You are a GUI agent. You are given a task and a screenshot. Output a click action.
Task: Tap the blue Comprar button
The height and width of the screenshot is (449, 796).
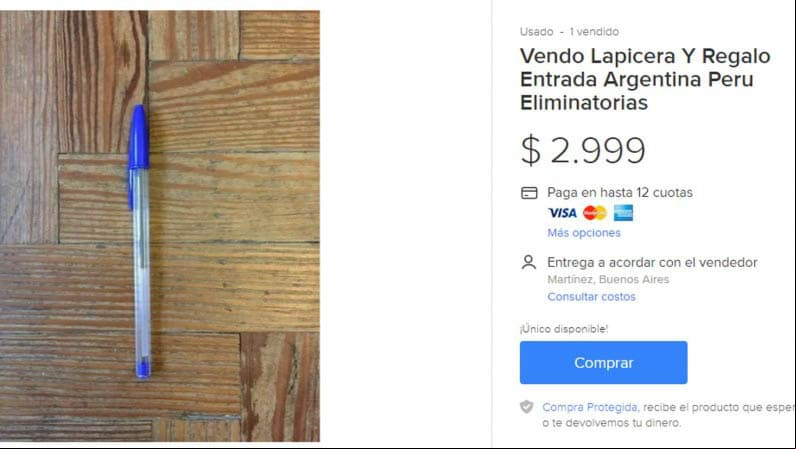603,363
